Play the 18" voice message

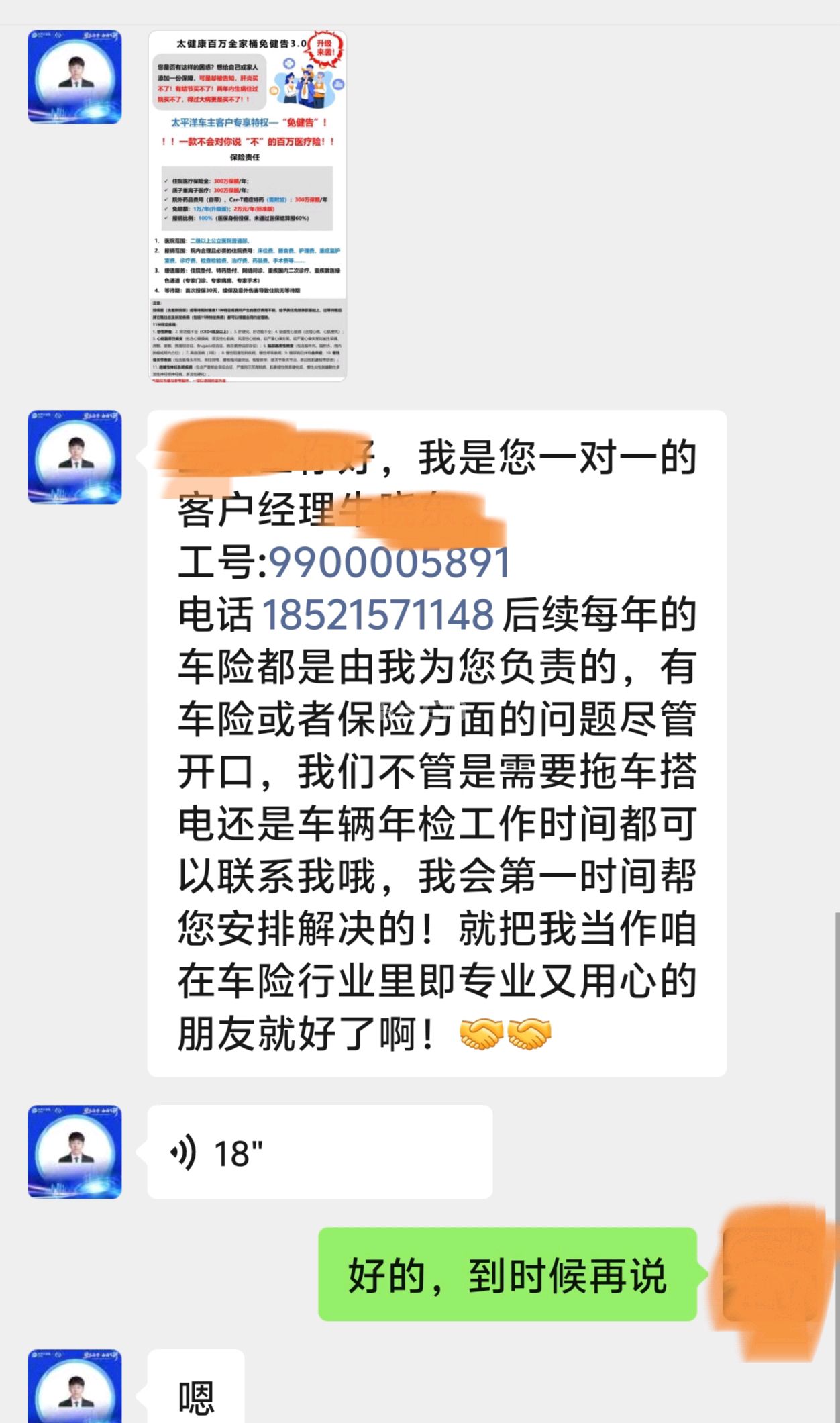(319, 1153)
